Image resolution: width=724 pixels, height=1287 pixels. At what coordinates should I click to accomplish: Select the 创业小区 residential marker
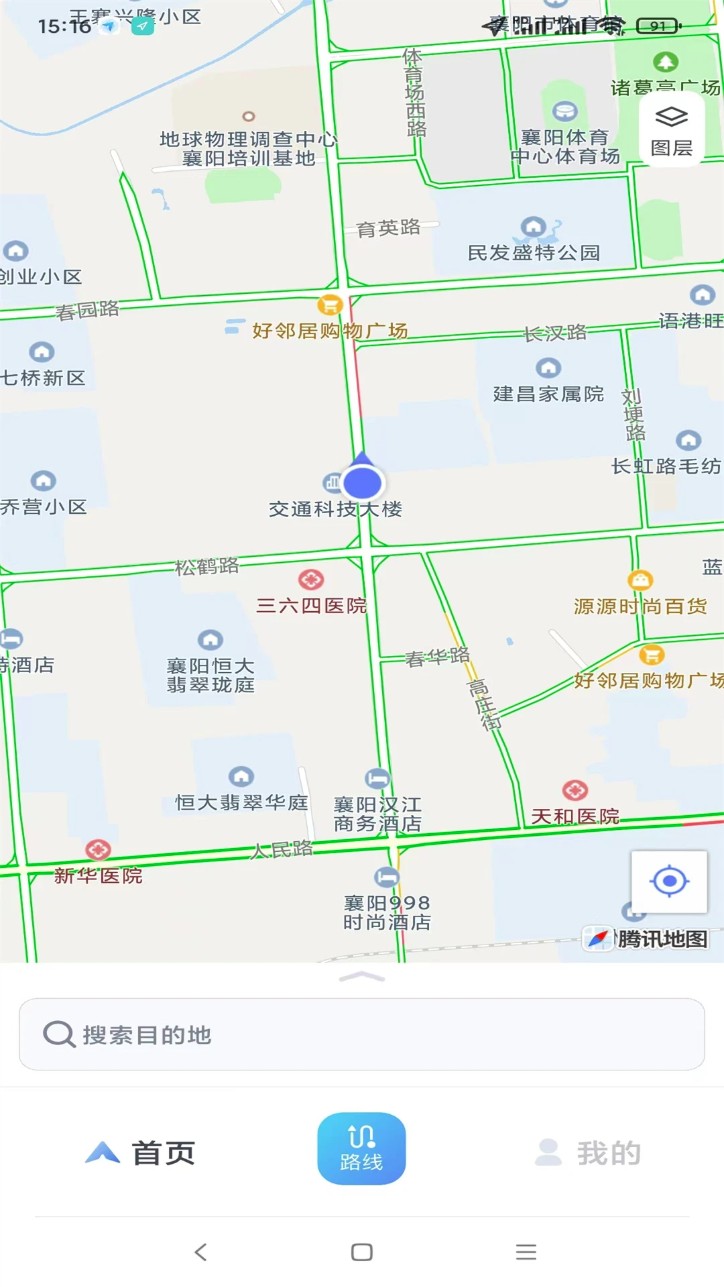click(x=17, y=251)
